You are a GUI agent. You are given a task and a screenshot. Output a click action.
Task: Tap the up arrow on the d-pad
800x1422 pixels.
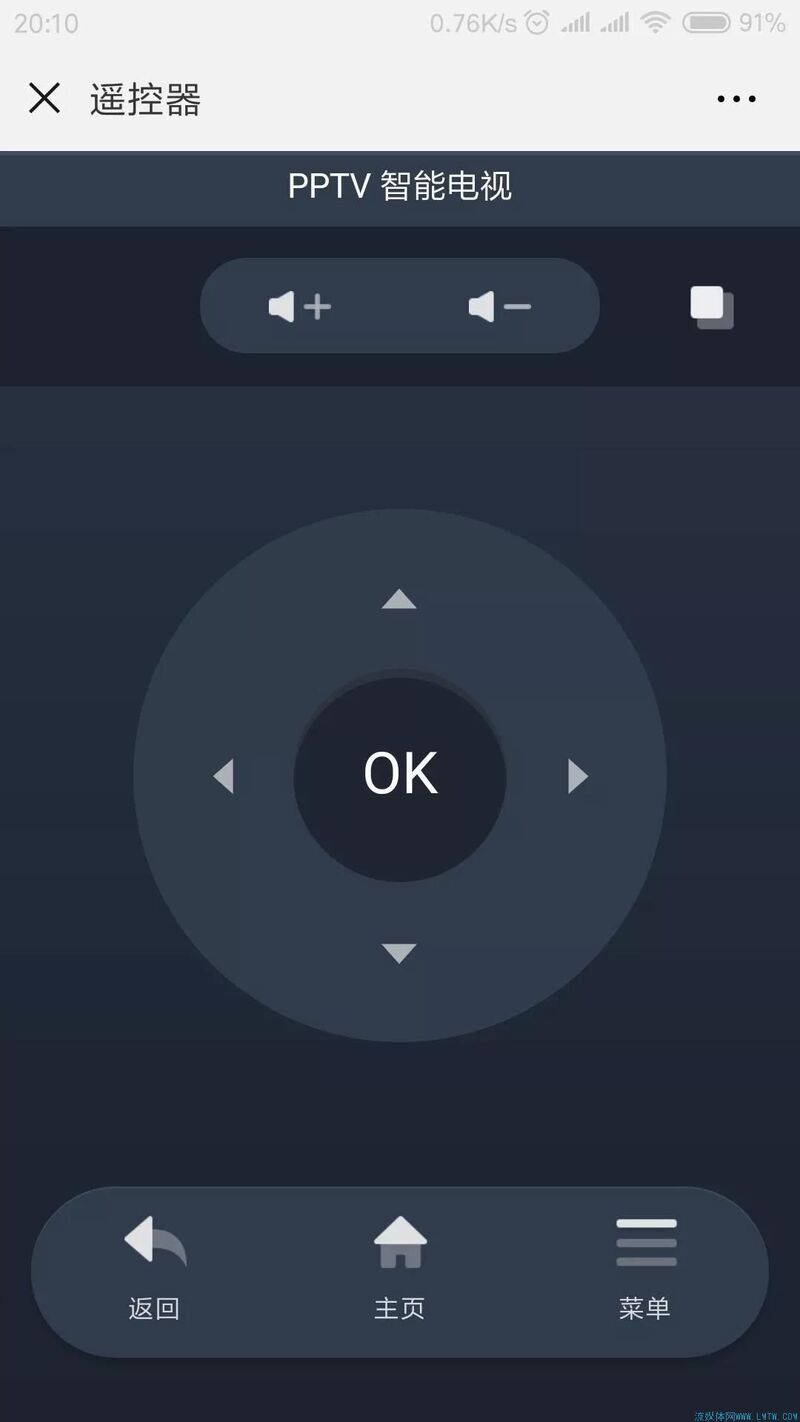click(x=399, y=599)
